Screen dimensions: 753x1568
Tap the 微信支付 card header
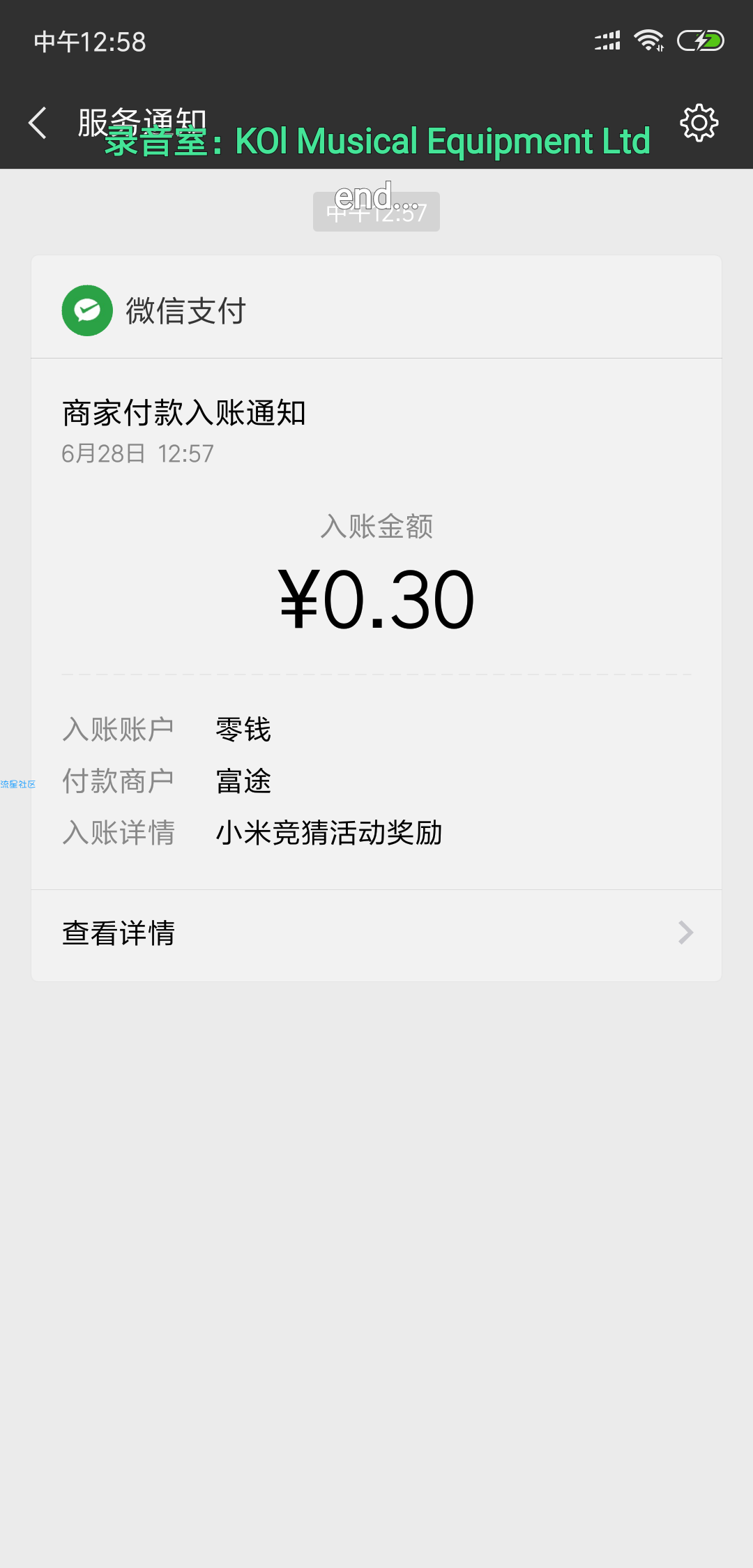[376, 308]
